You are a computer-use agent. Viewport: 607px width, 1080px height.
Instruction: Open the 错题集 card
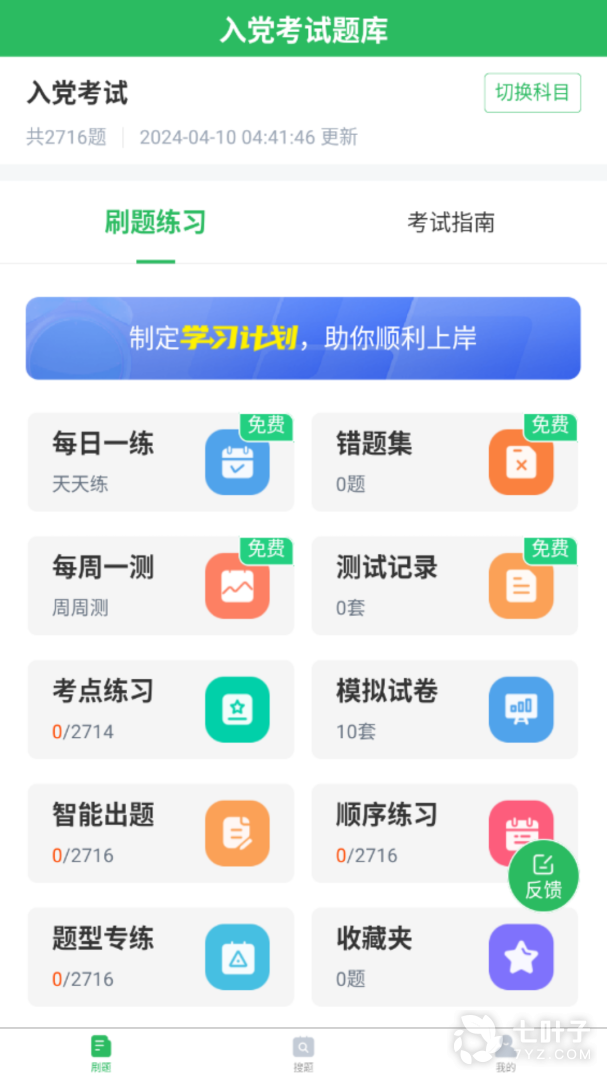click(x=444, y=462)
